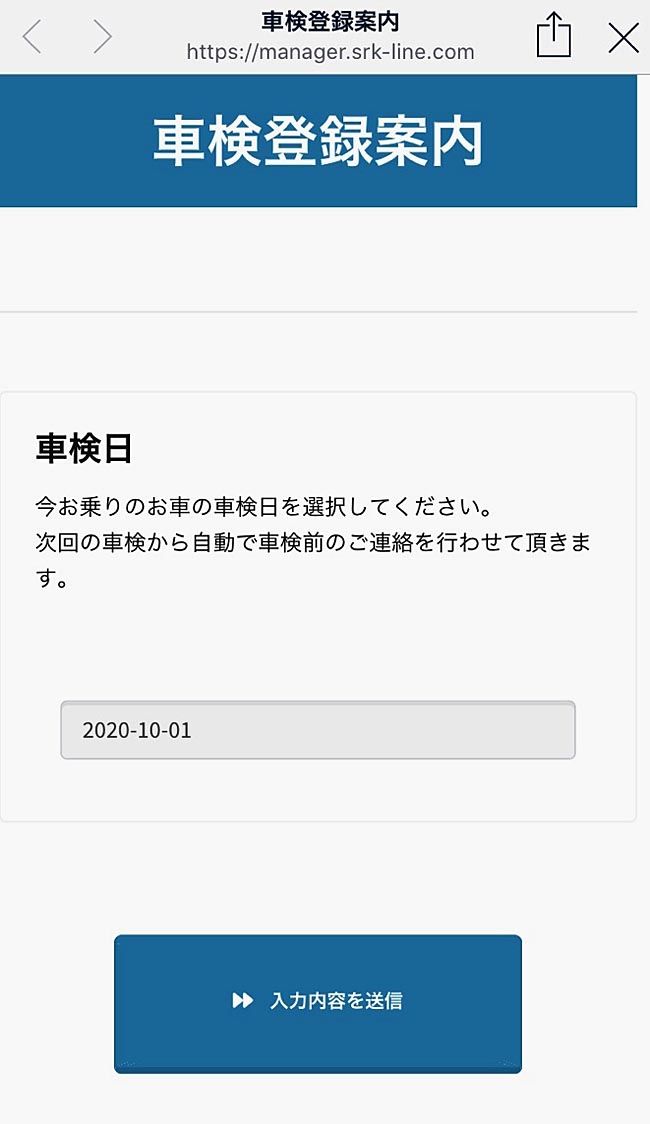Go forward using the right arrow

pyautogui.click(x=102, y=37)
